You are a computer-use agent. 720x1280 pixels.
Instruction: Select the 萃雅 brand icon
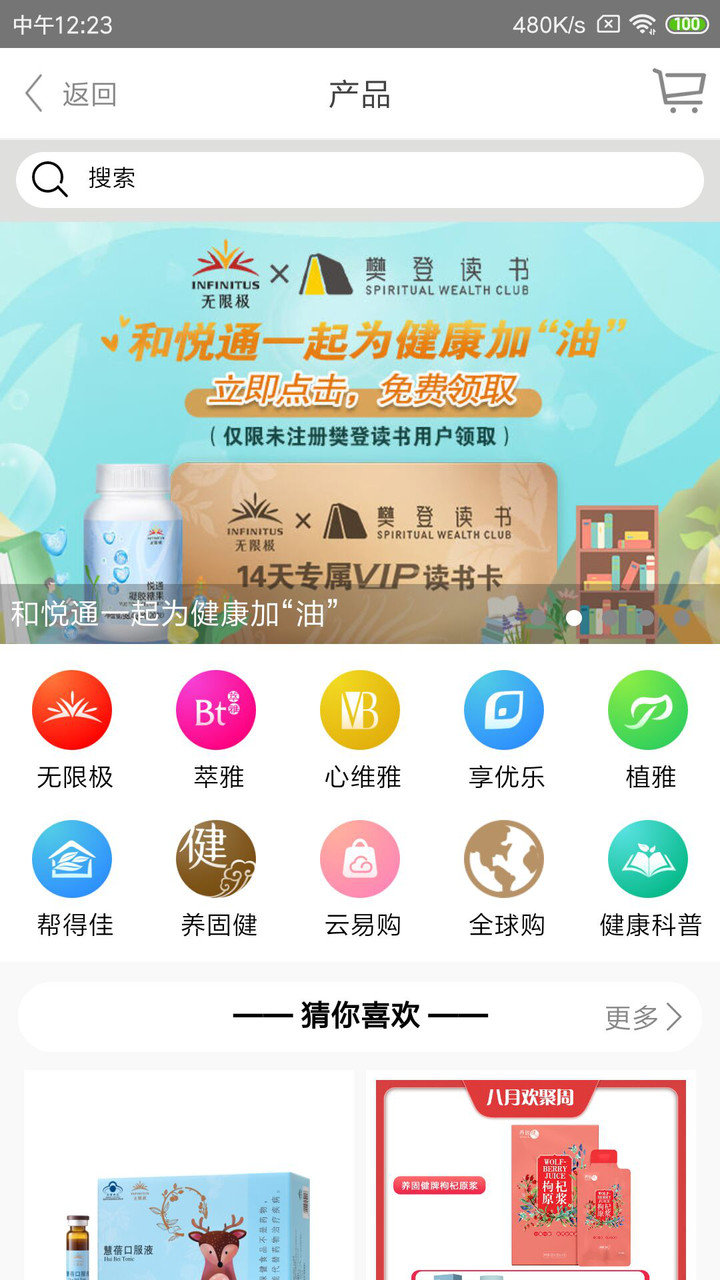pos(216,713)
